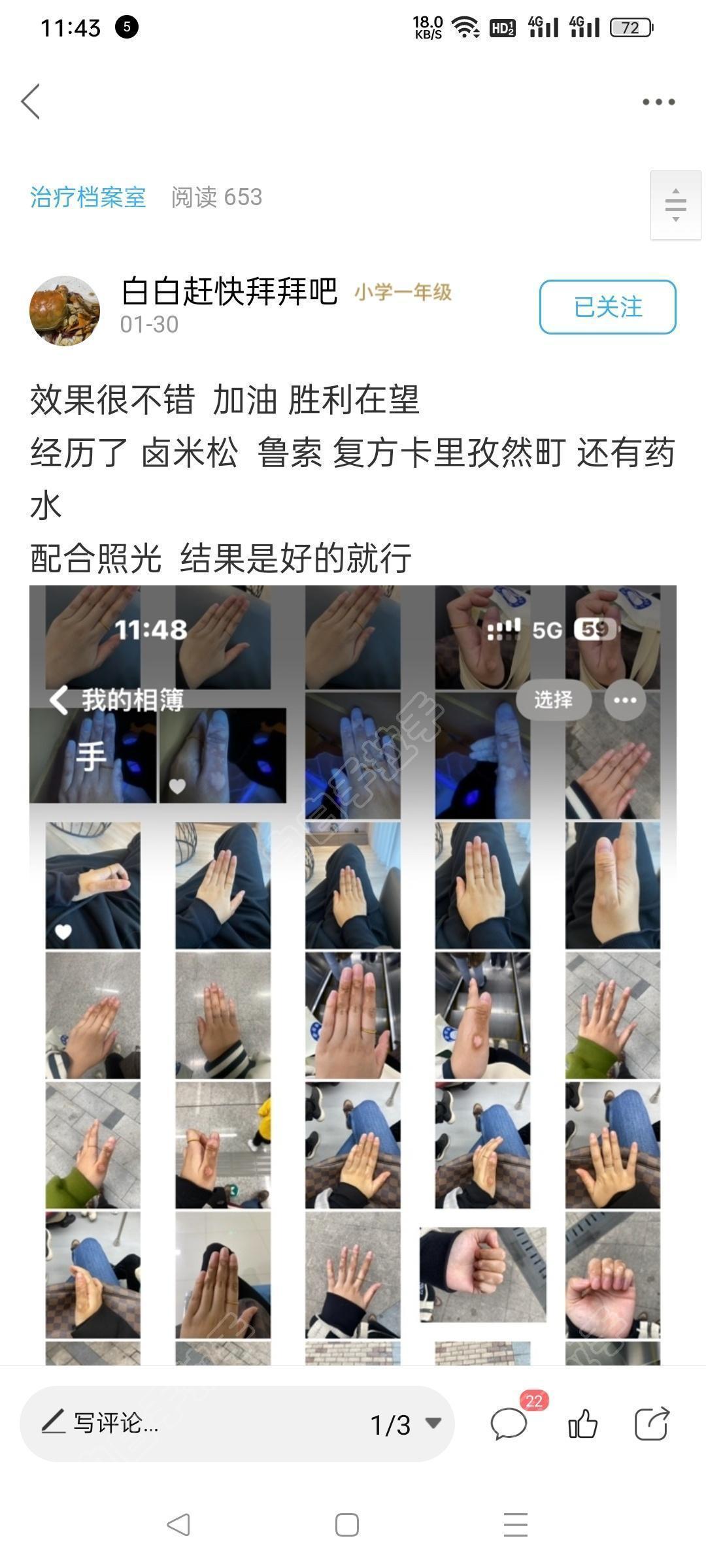Tap the system home button
The width and height of the screenshot is (706, 1568).
347,1525
